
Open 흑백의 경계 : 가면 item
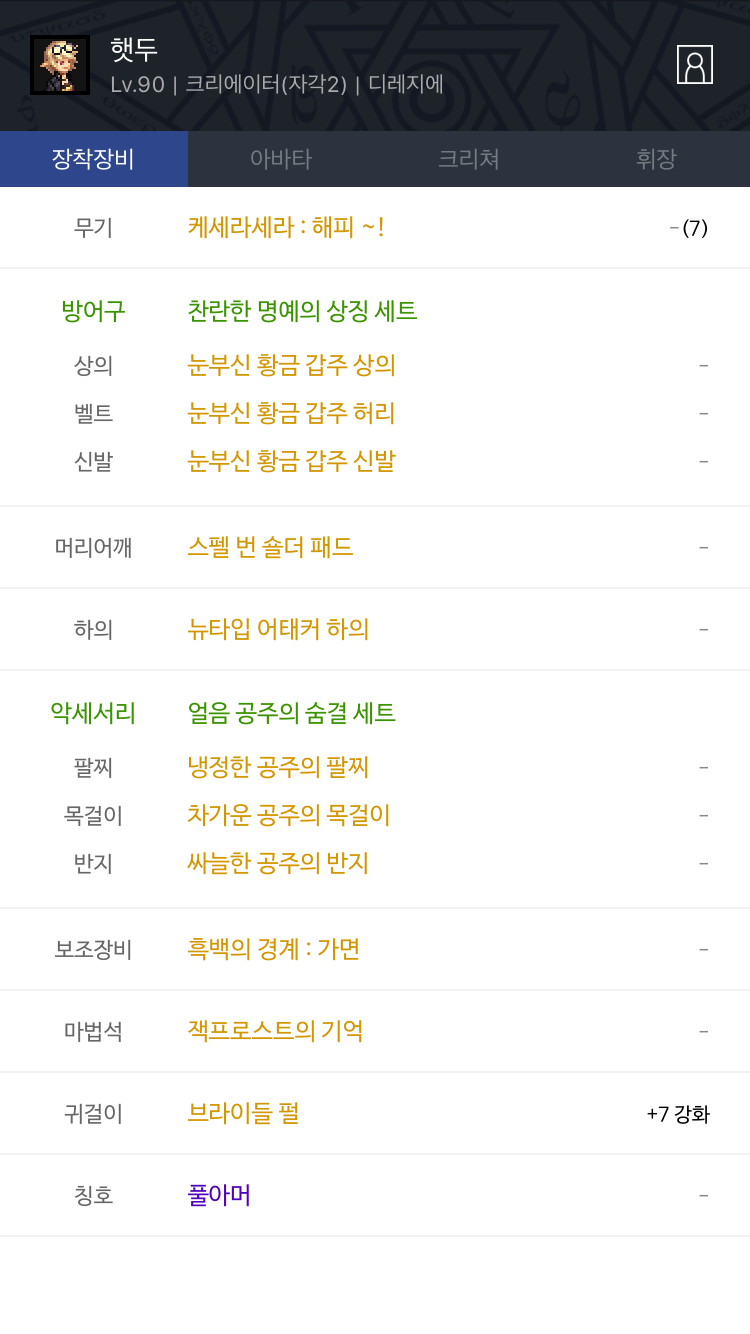click(x=274, y=949)
